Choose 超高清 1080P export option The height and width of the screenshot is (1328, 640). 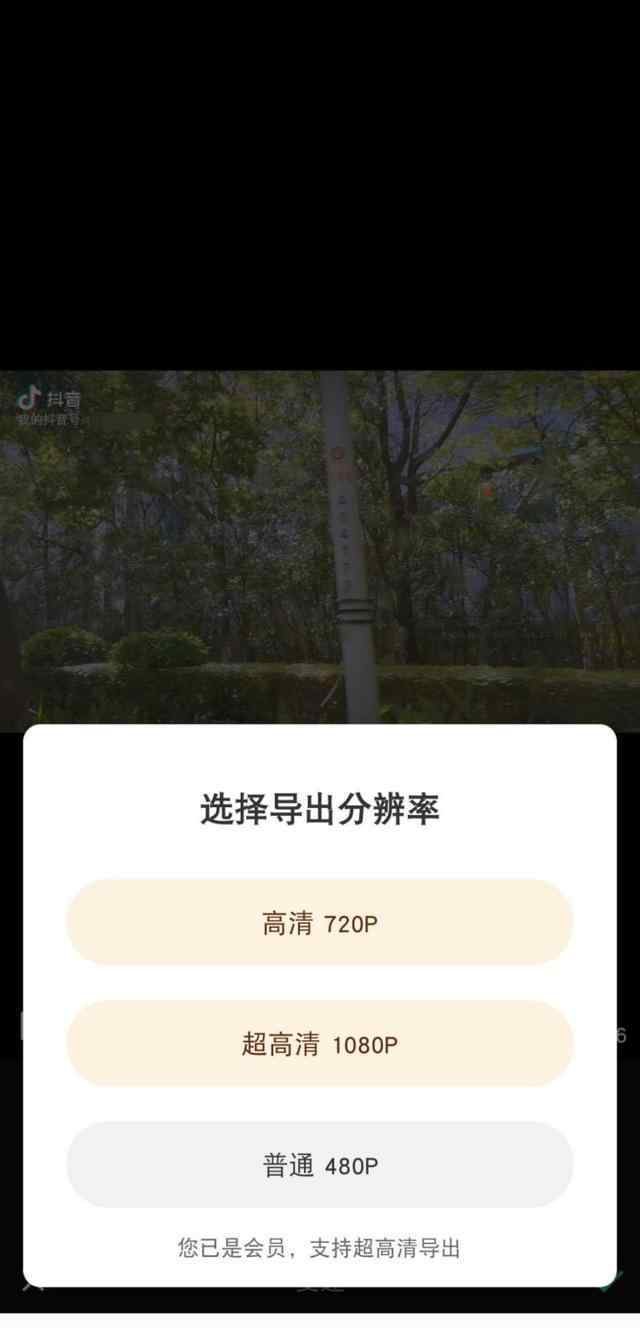319,1044
